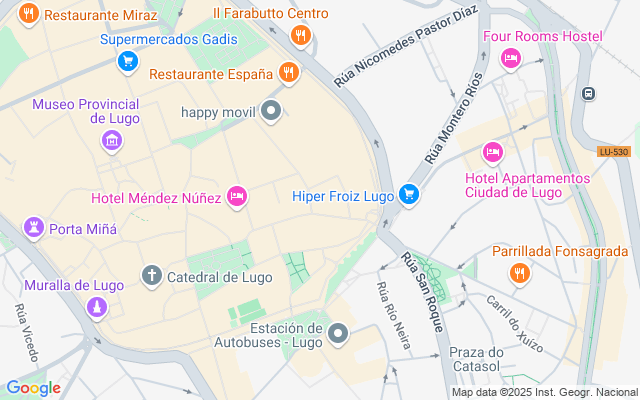Tap the Porta Miñá landmark marker
640x400 pixels.
(x=35, y=228)
